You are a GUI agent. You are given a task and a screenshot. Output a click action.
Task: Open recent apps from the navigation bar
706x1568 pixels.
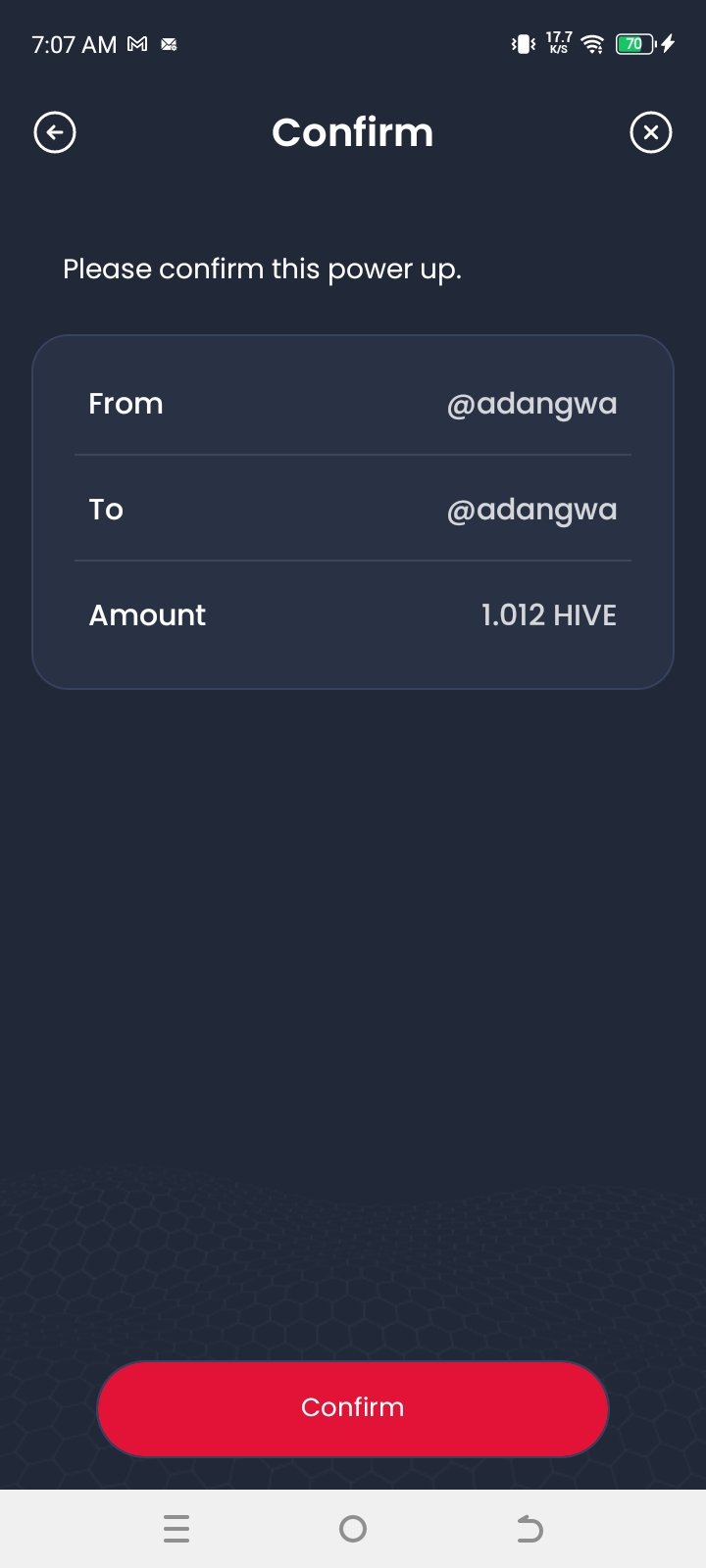176,1529
